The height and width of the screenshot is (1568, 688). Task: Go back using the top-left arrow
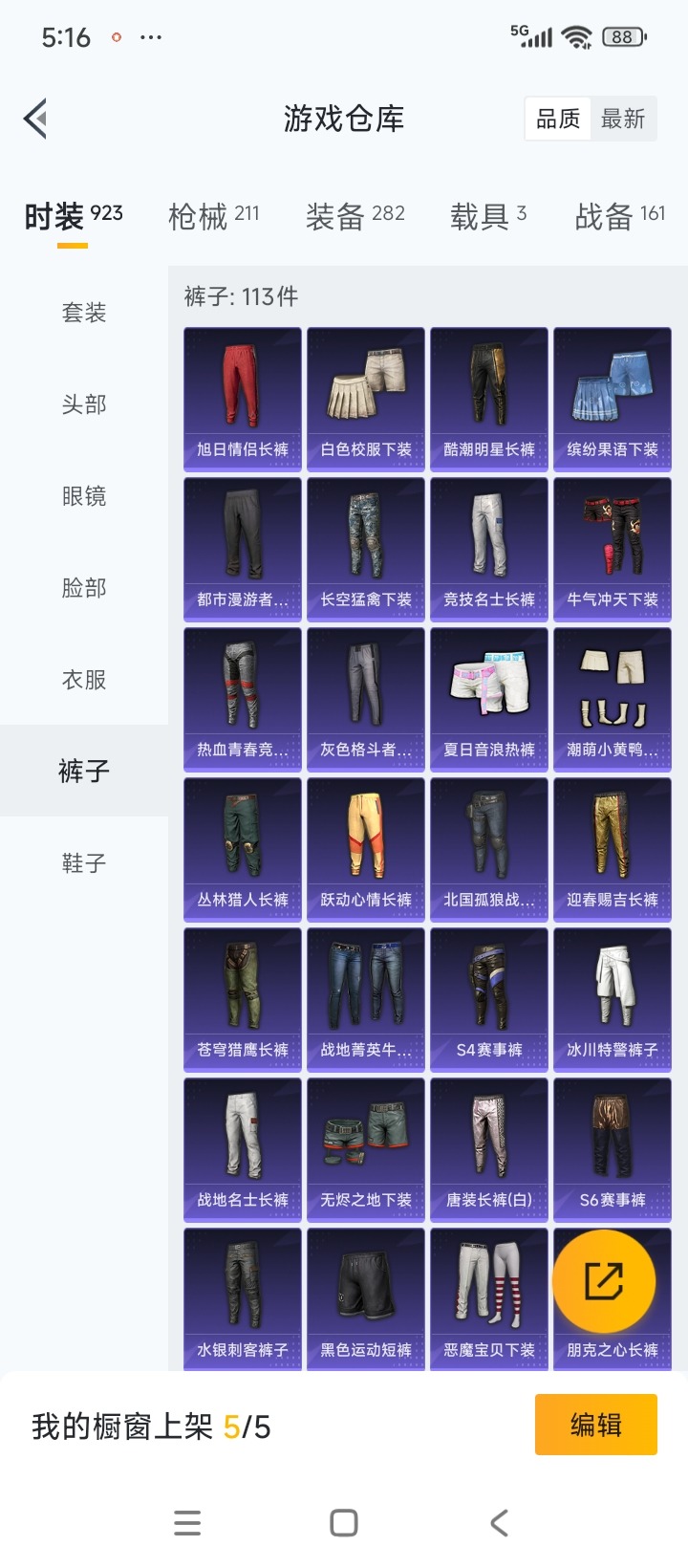pos(36,120)
